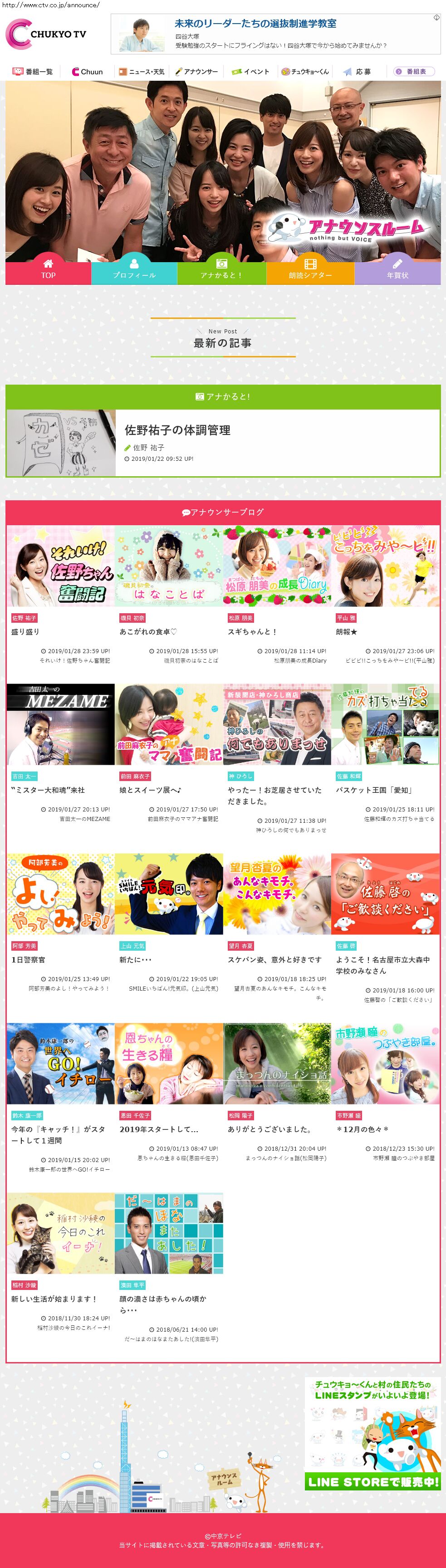Open 吉田太一's MEZAME blog post
446x1568 pixels.
click(48, 790)
